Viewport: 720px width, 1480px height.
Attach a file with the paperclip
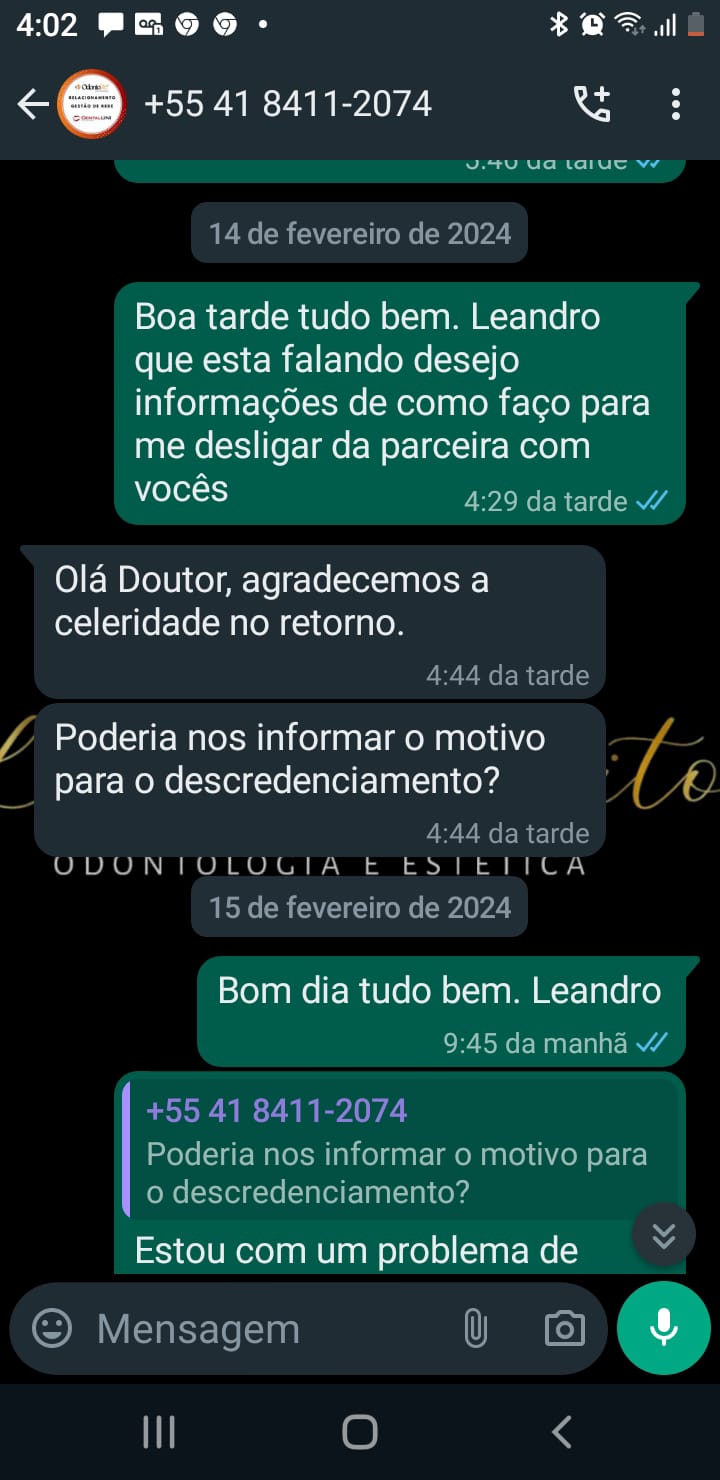point(476,1329)
